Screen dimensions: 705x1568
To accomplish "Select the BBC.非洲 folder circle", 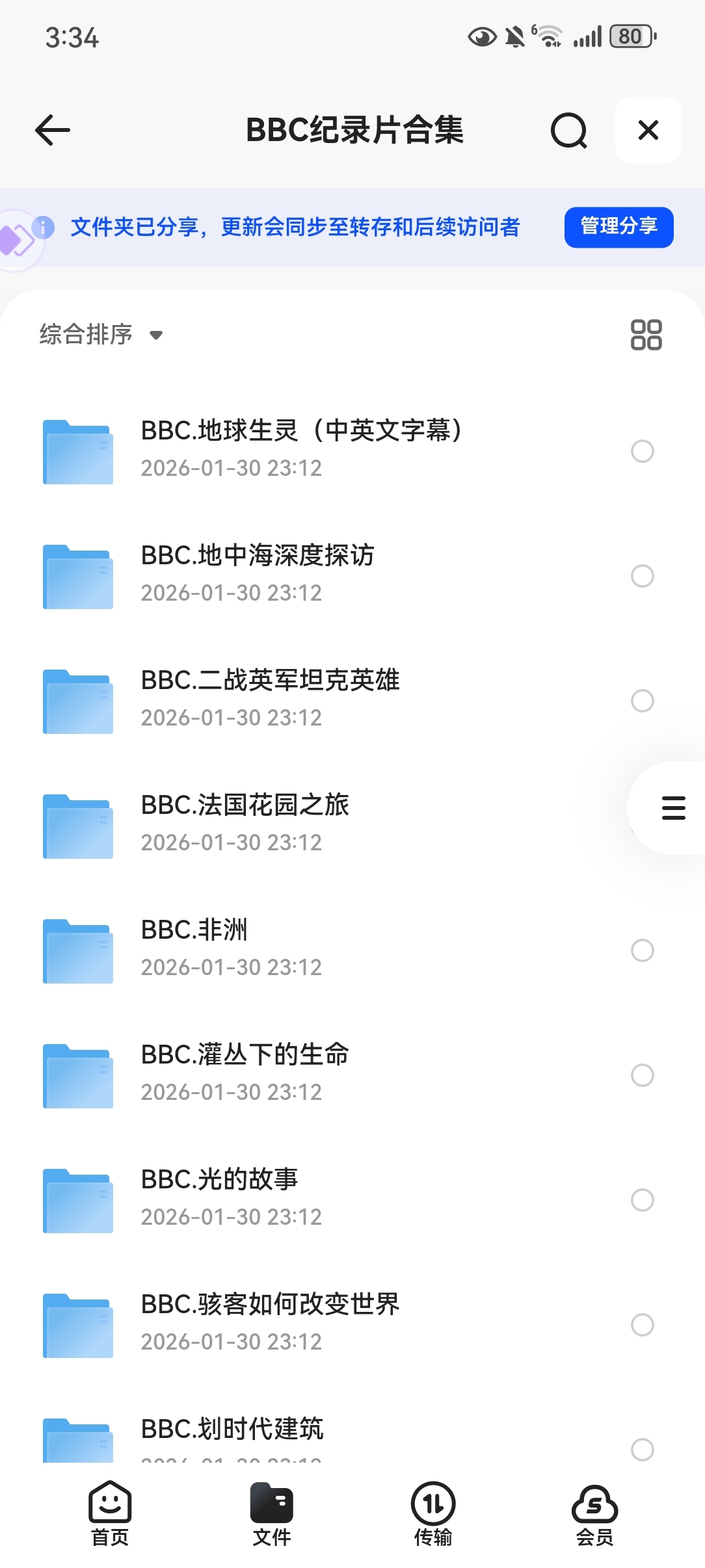I will coord(642,950).
